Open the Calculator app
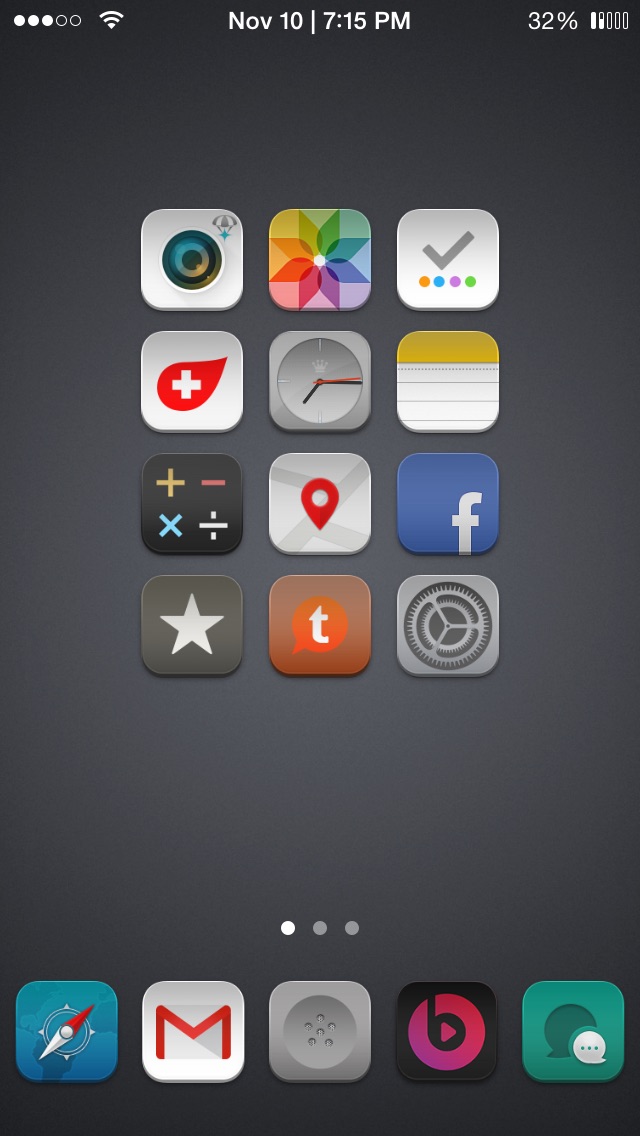The image size is (640, 1136). coord(192,503)
